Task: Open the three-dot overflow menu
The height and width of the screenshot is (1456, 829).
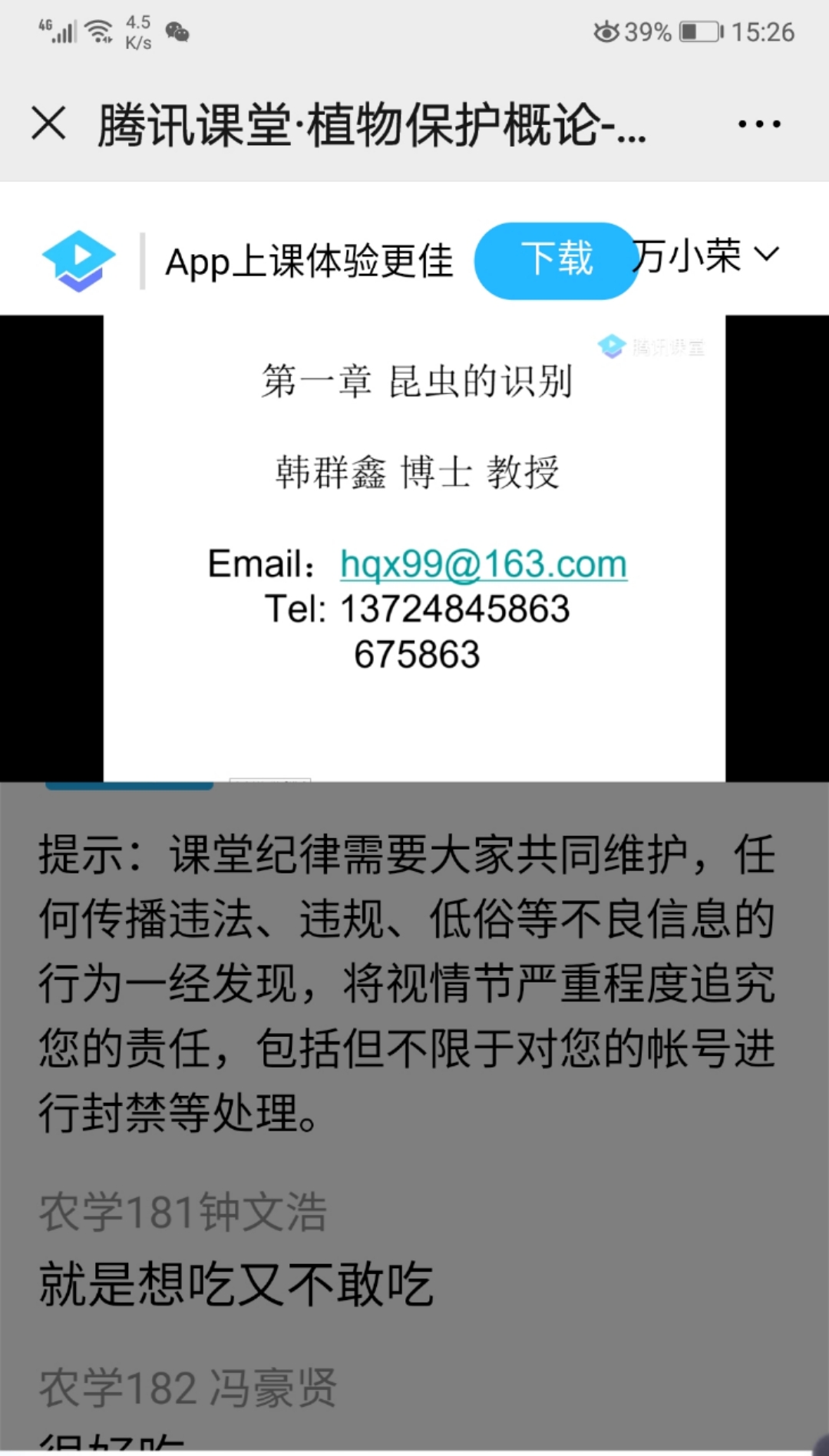Action: (758, 124)
